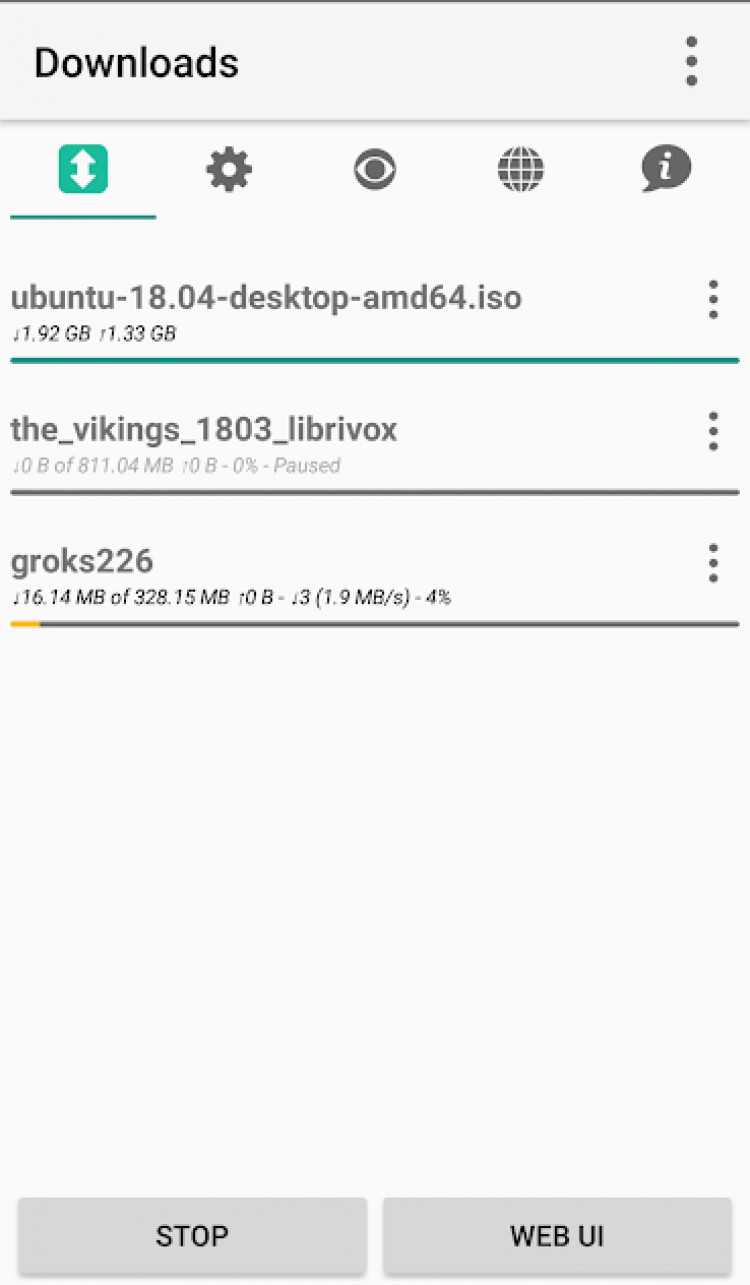Open the eye icon tab

point(375,170)
